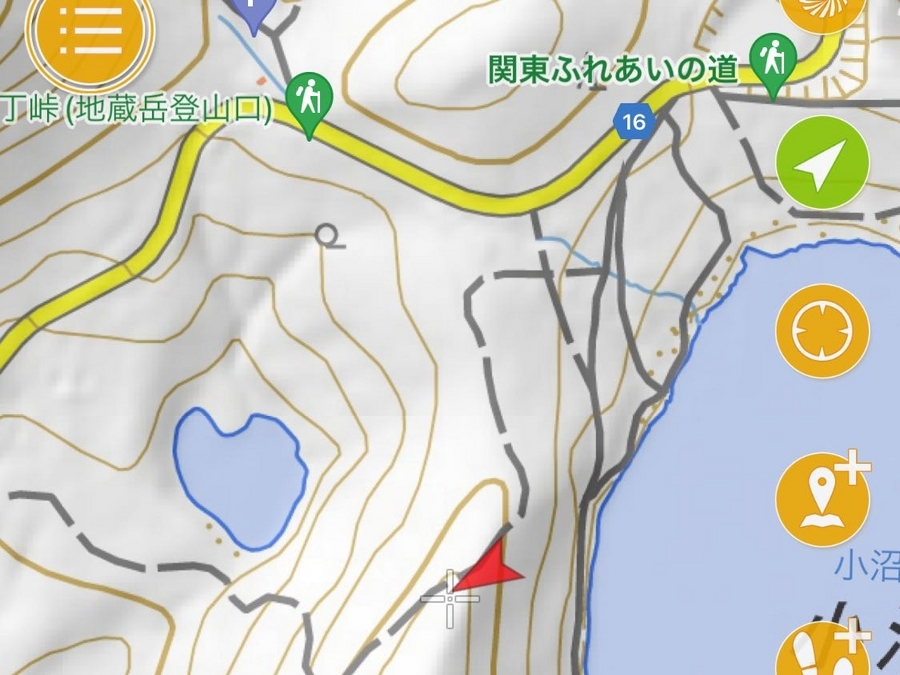Tap the green navigation arrow button
900x675 pixels.
[823, 162]
